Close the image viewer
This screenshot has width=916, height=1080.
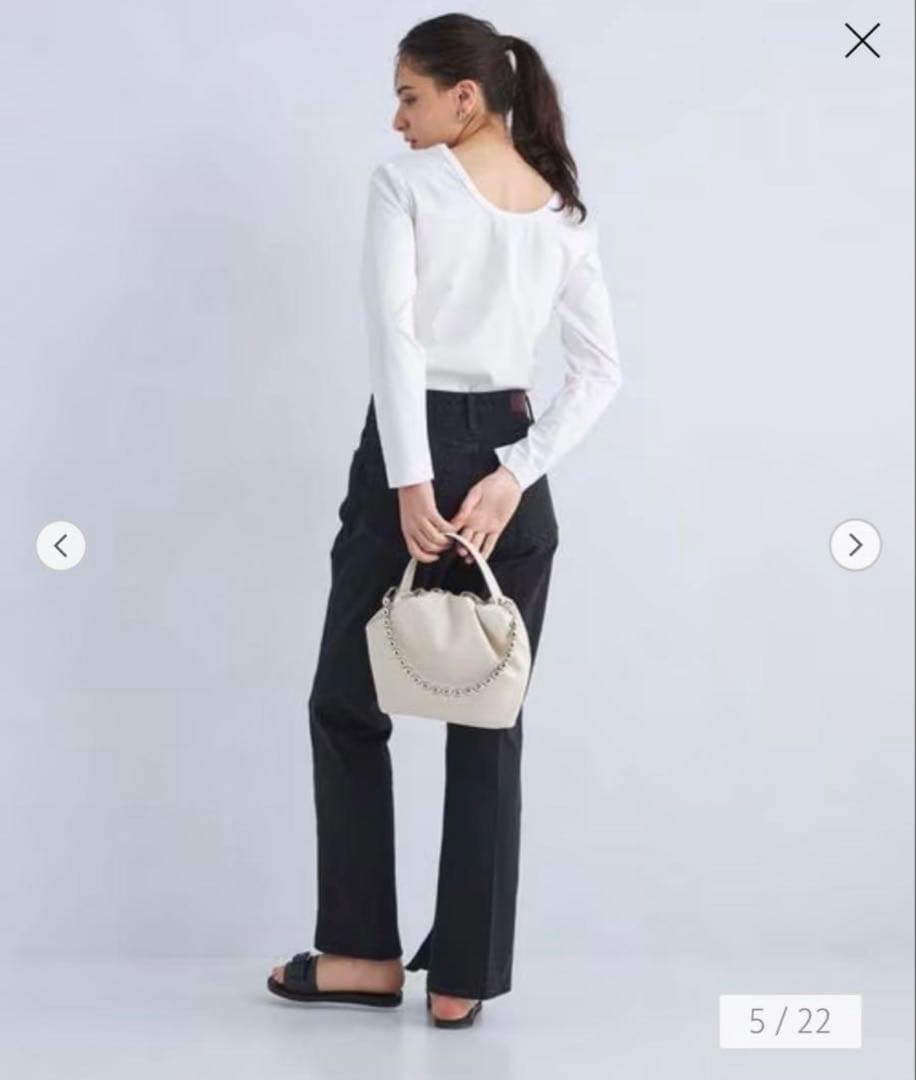[862, 41]
